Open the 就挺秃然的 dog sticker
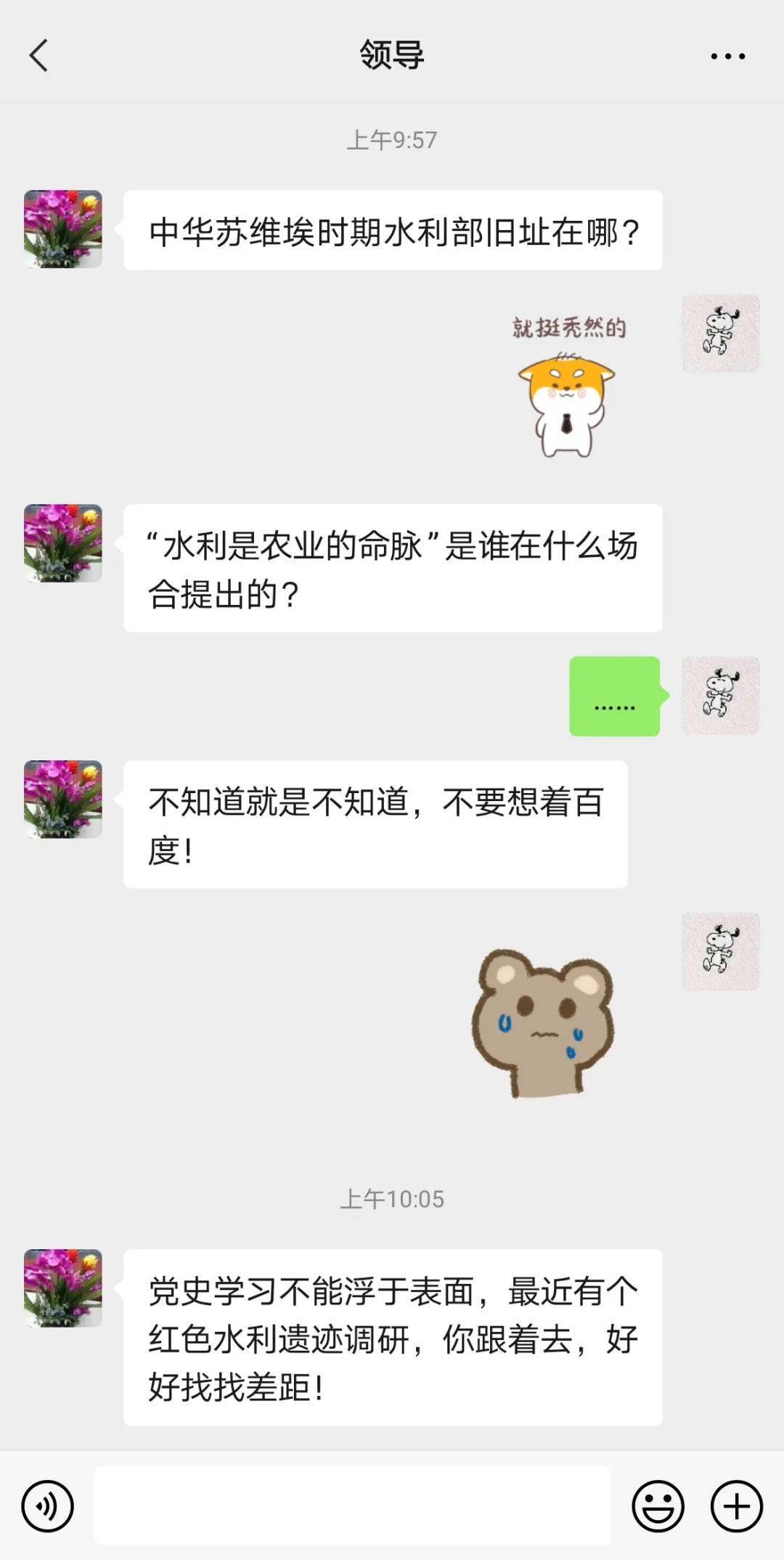The image size is (784, 1560). click(x=566, y=389)
